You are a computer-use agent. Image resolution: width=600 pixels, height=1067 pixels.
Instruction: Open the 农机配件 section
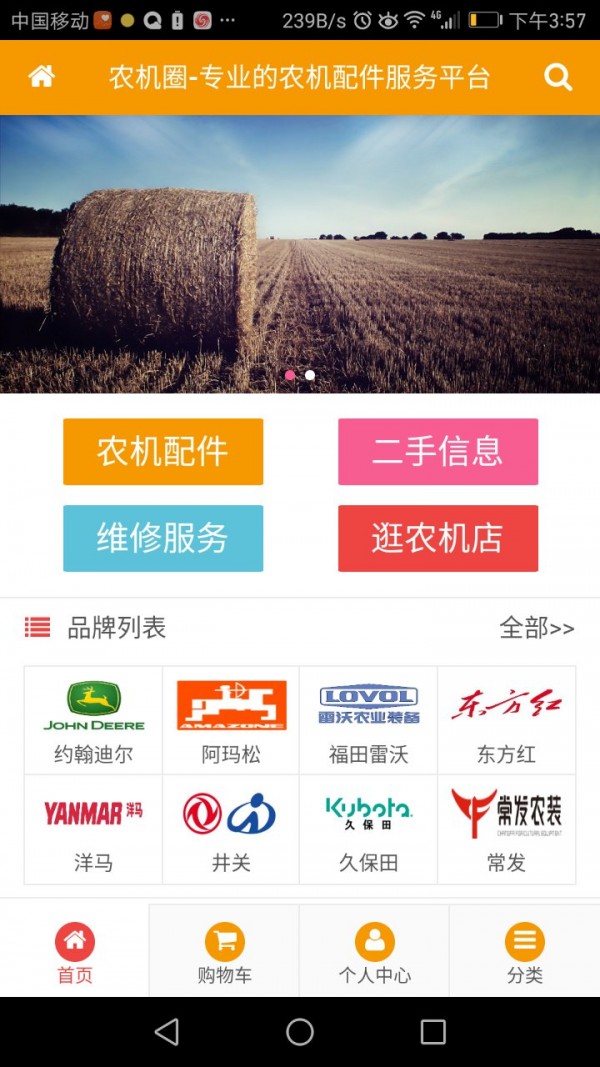click(163, 452)
